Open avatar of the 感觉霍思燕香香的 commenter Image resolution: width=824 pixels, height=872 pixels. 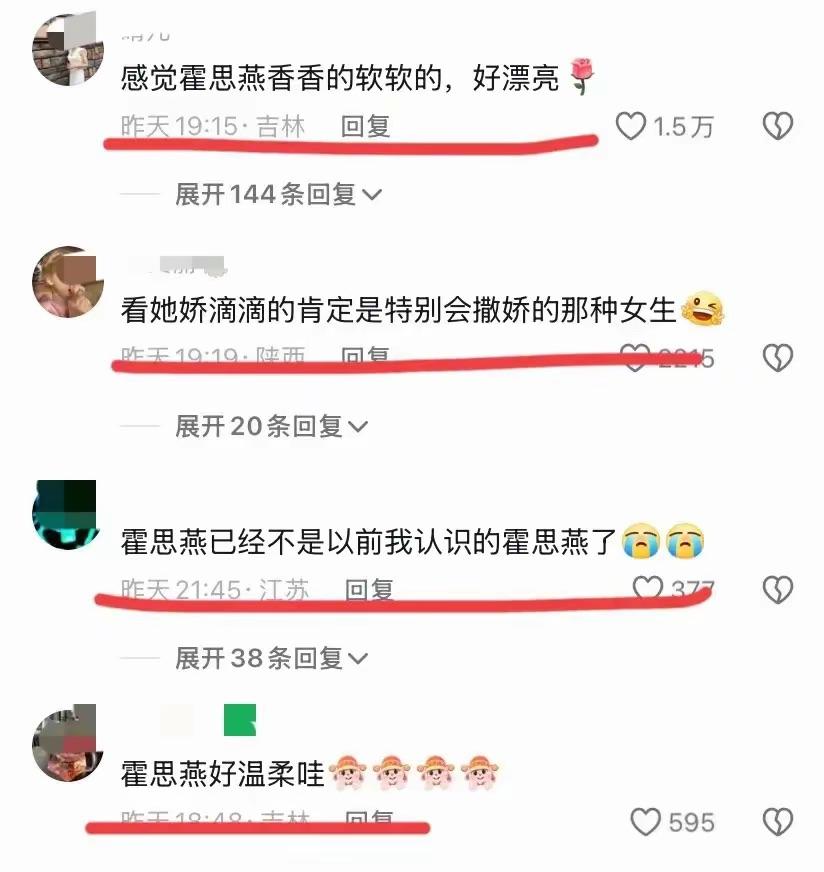click(68, 48)
